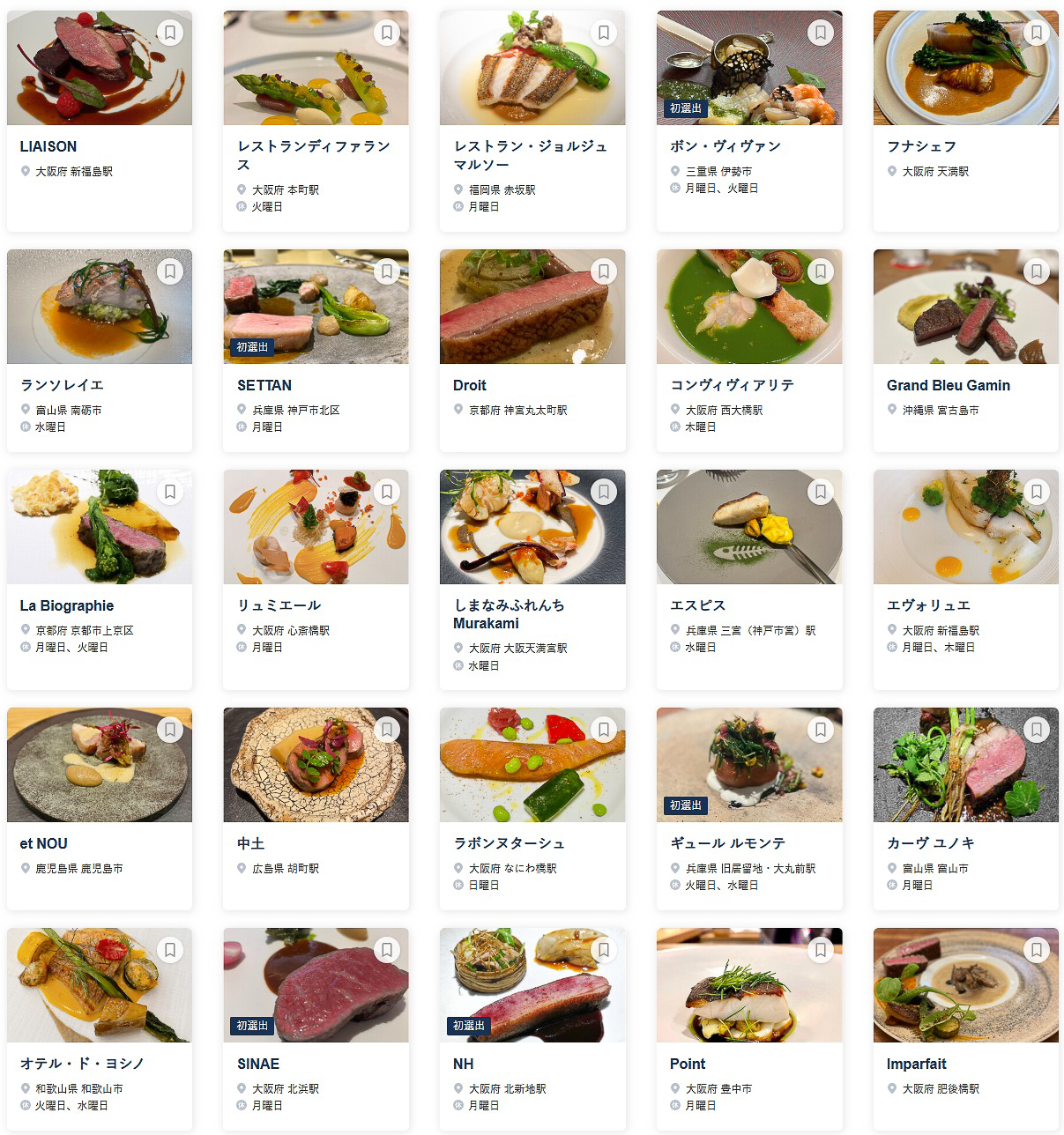1064x1135 pixels.
Task: Open the et NOU restaurant card
Action: [44, 843]
